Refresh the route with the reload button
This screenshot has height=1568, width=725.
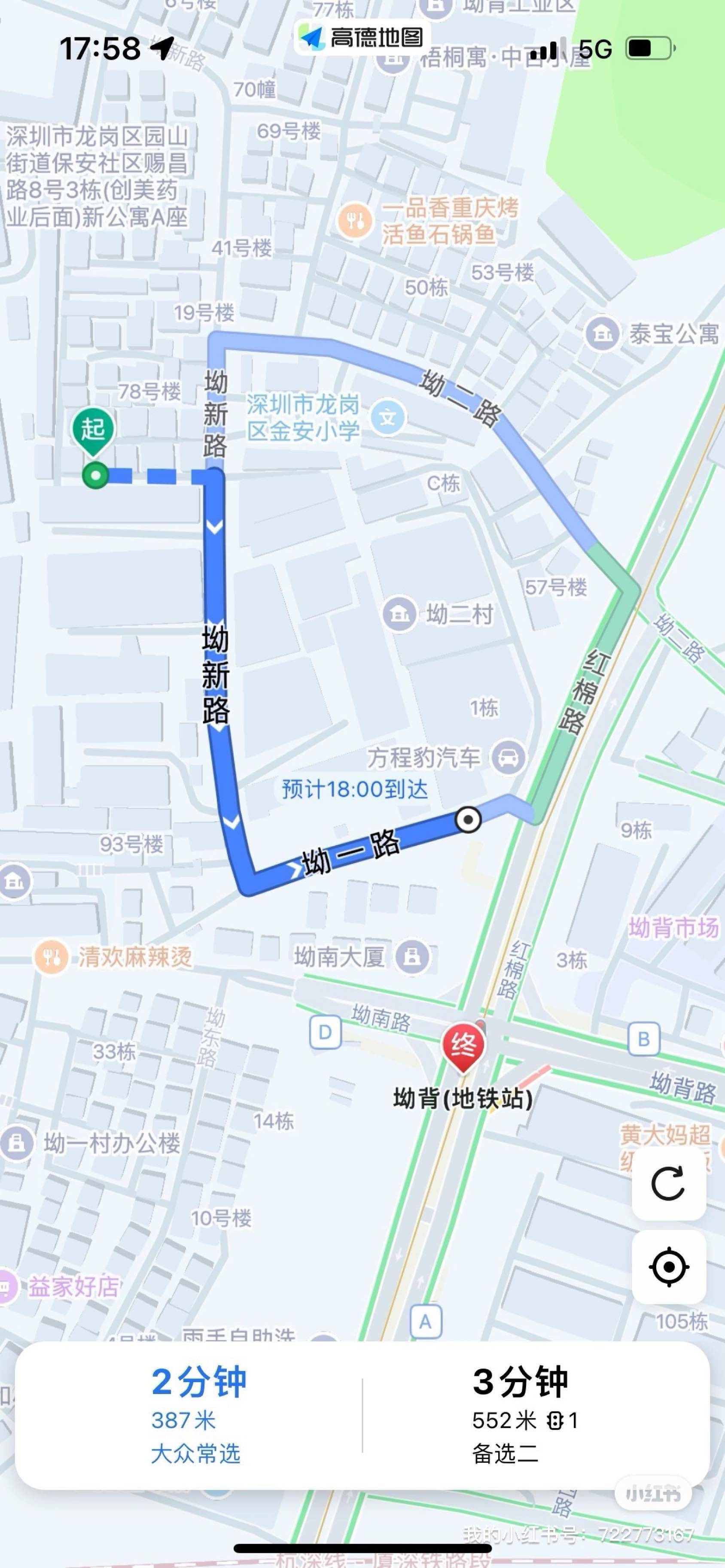(668, 1184)
